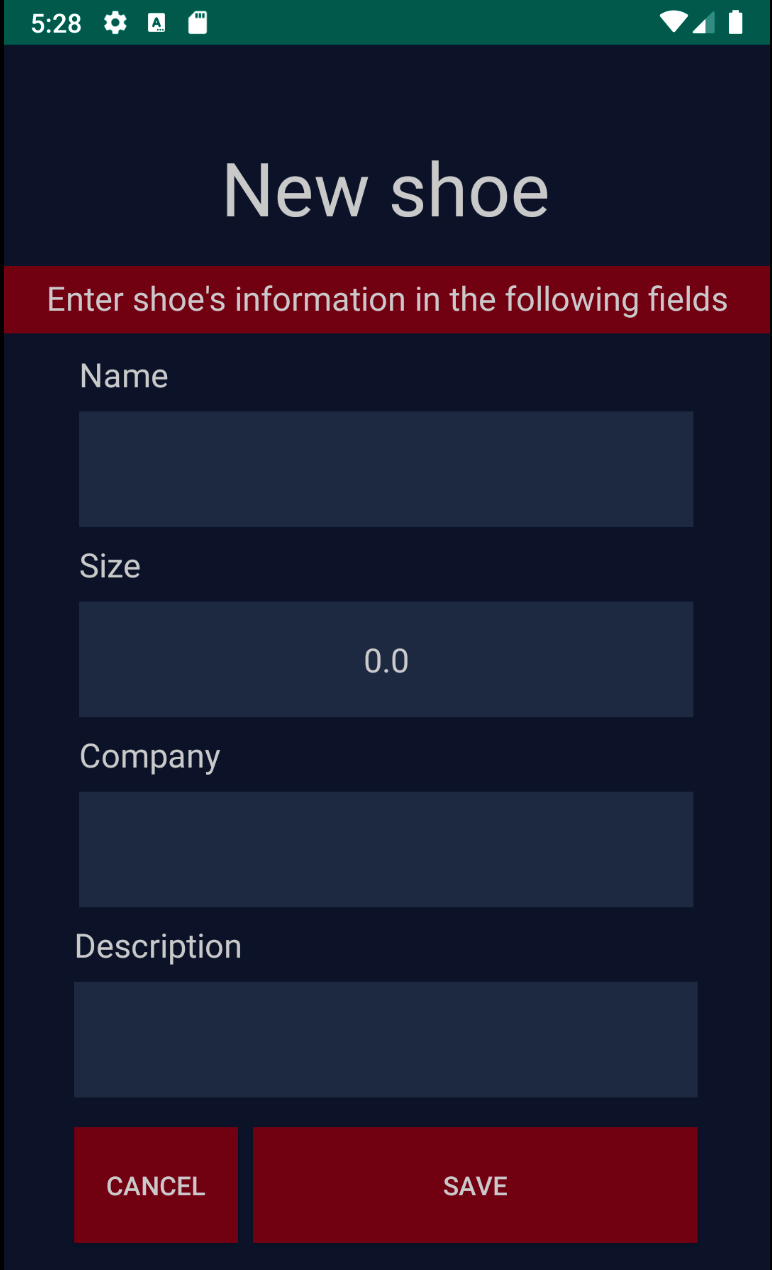Tap the "New shoe" title
The height and width of the screenshot is (1270, 772).
pyautogui.click(x=386, y=190)
